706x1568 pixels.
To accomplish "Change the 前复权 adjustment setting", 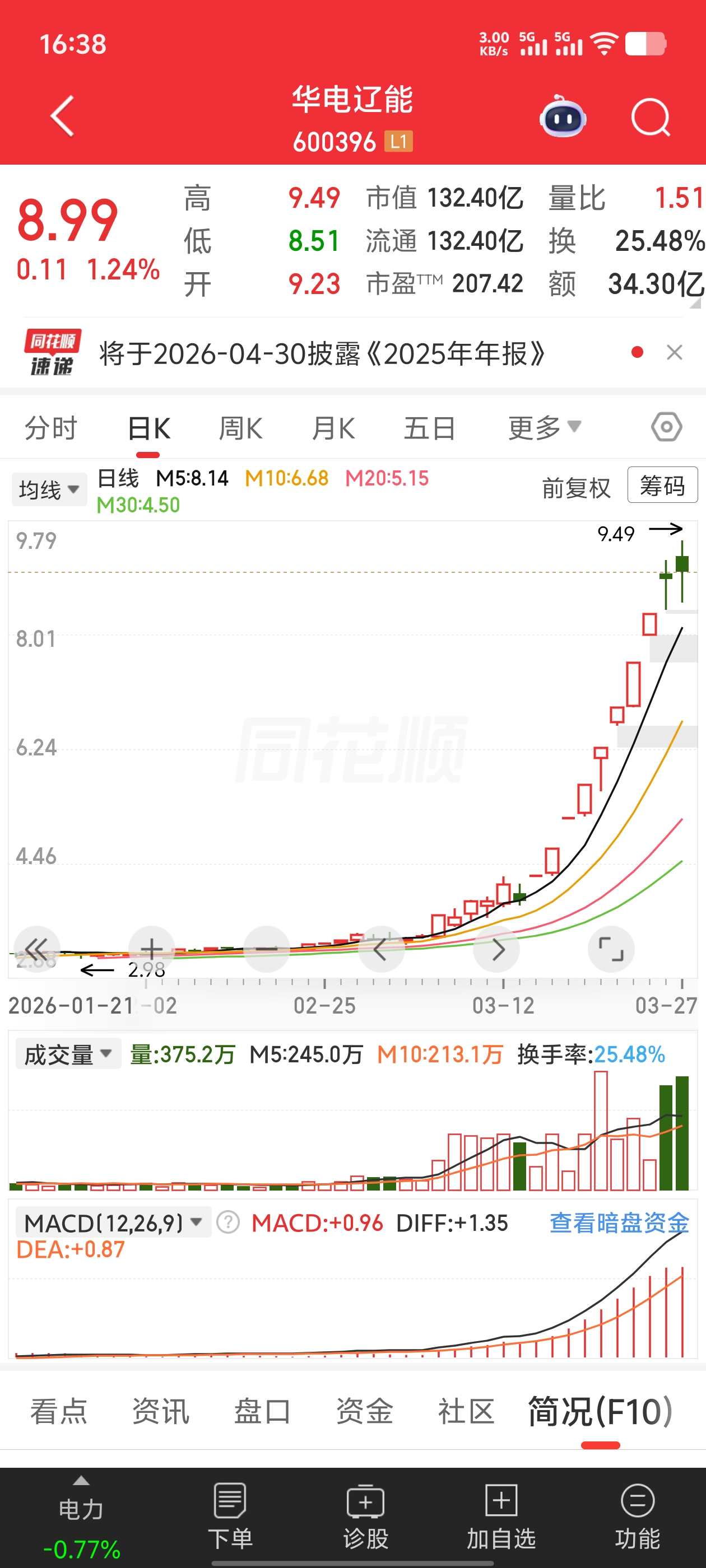I will coord(575,488).
